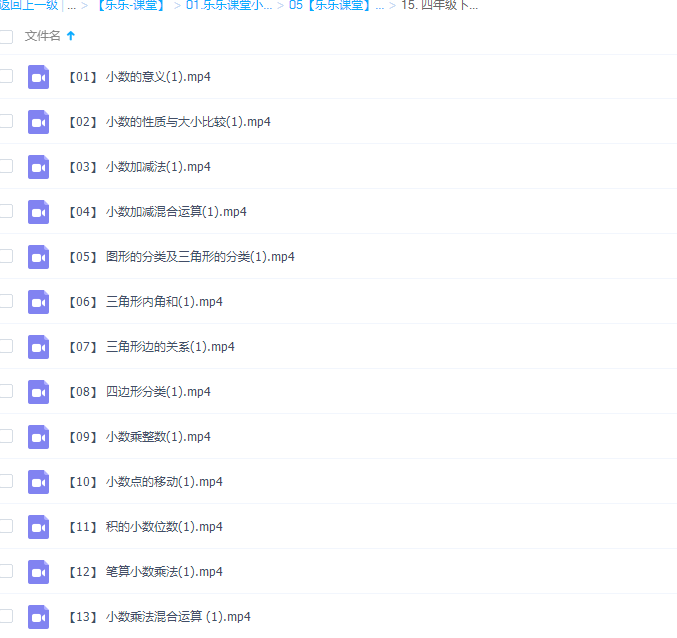Screen dimensions: 677x638
Task: Open the 01.乐乐课堂小... breadcrumb folder
Action: click(x=228, y=5)
